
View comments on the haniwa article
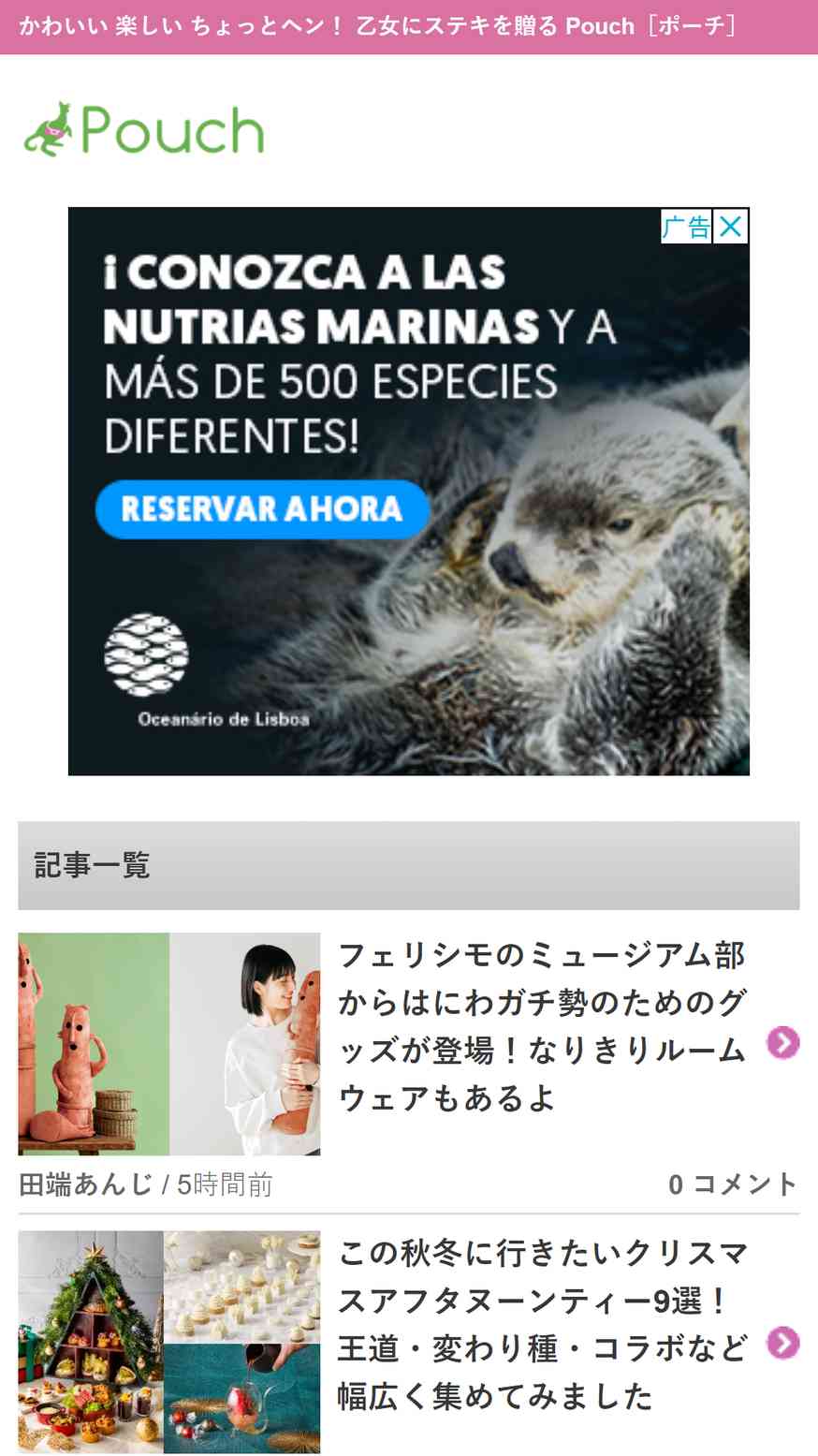tap(733, 1184)
